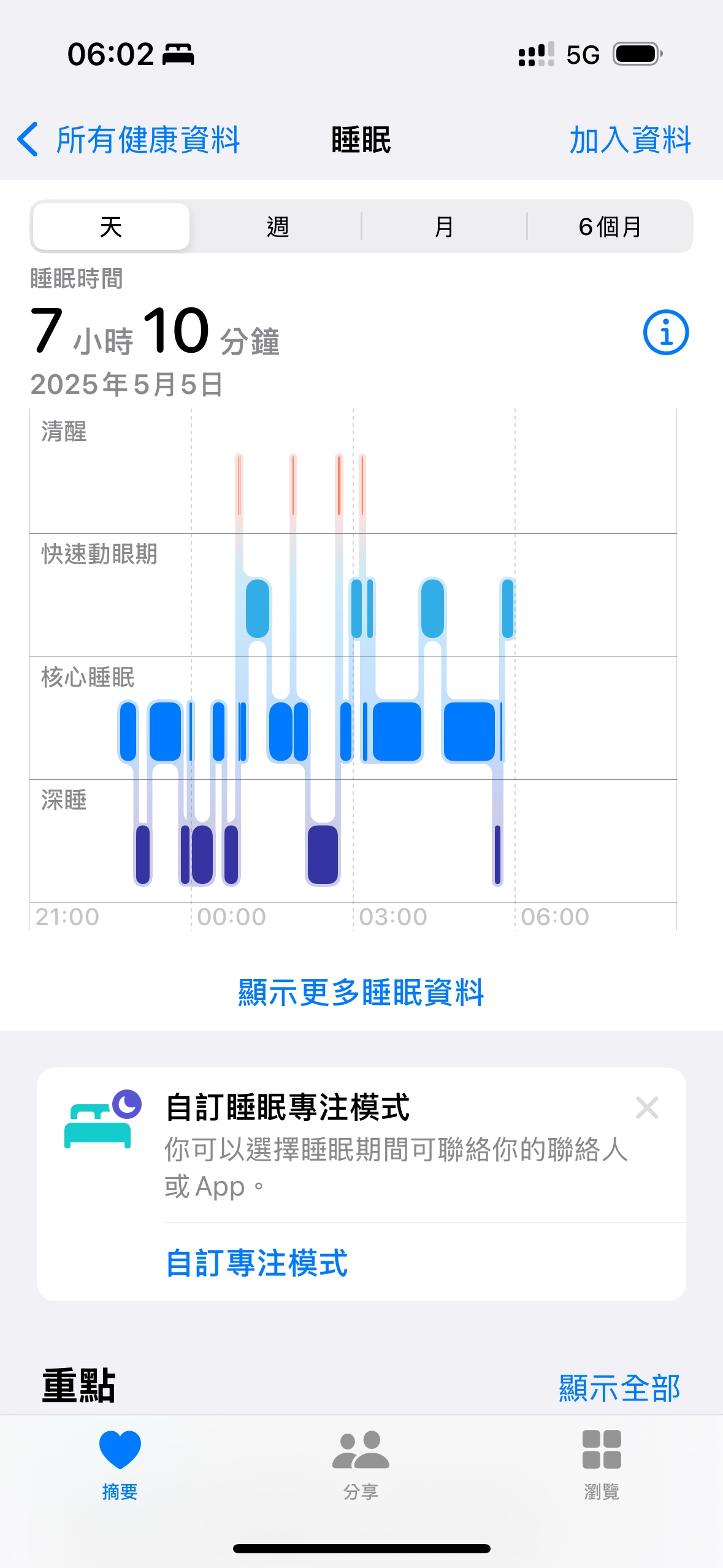Go back to 所有健康資料
The height and width of the screenshot is (1568, 723).
(129, 140)
